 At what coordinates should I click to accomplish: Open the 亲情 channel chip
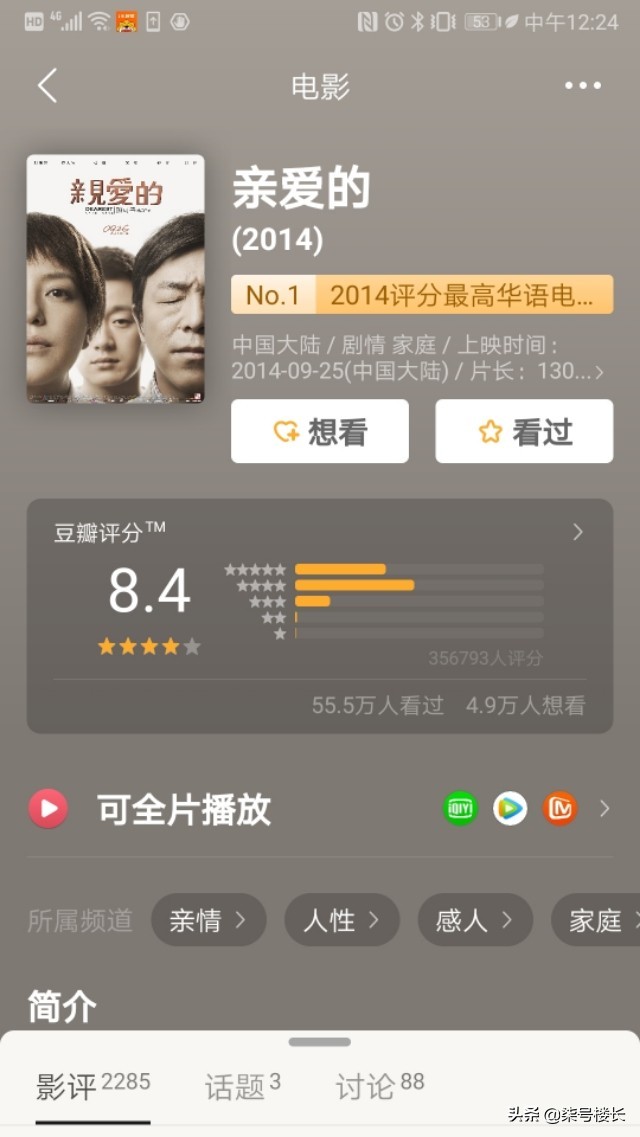tap(208, 920)
